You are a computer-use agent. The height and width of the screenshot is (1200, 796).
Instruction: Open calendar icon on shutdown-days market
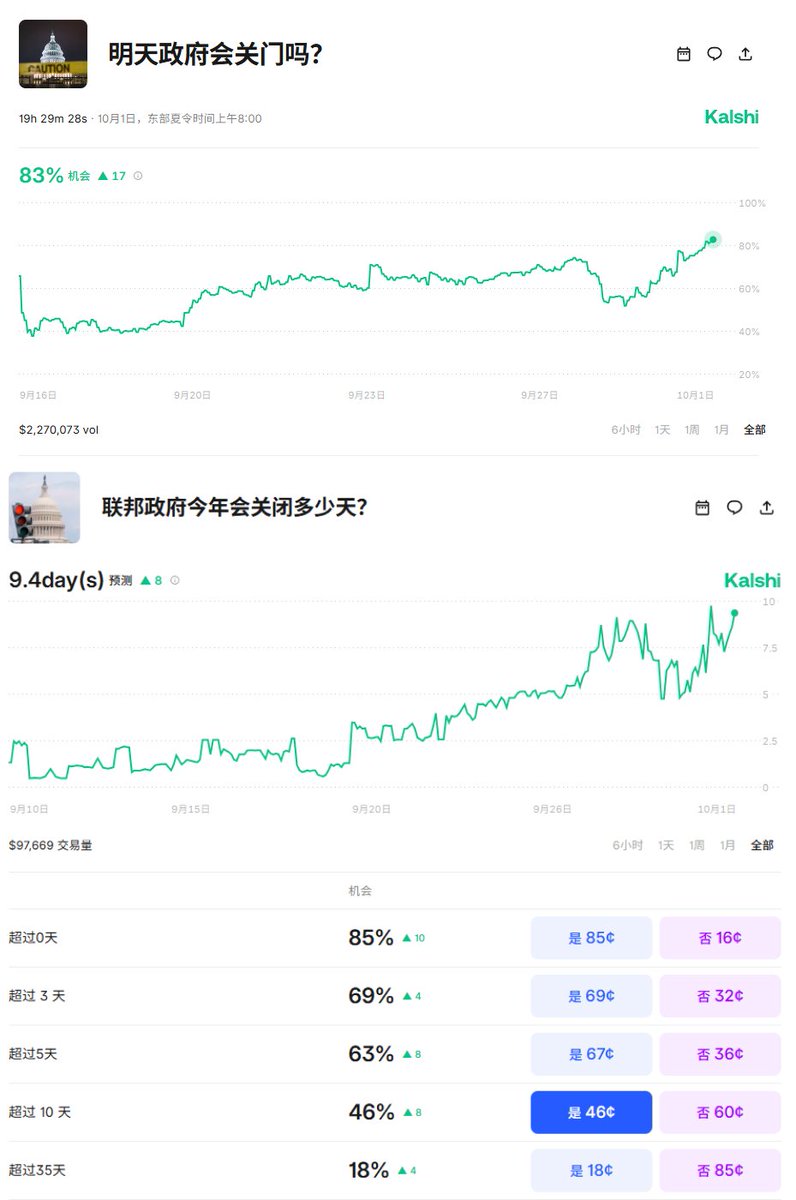click(702, 508)
